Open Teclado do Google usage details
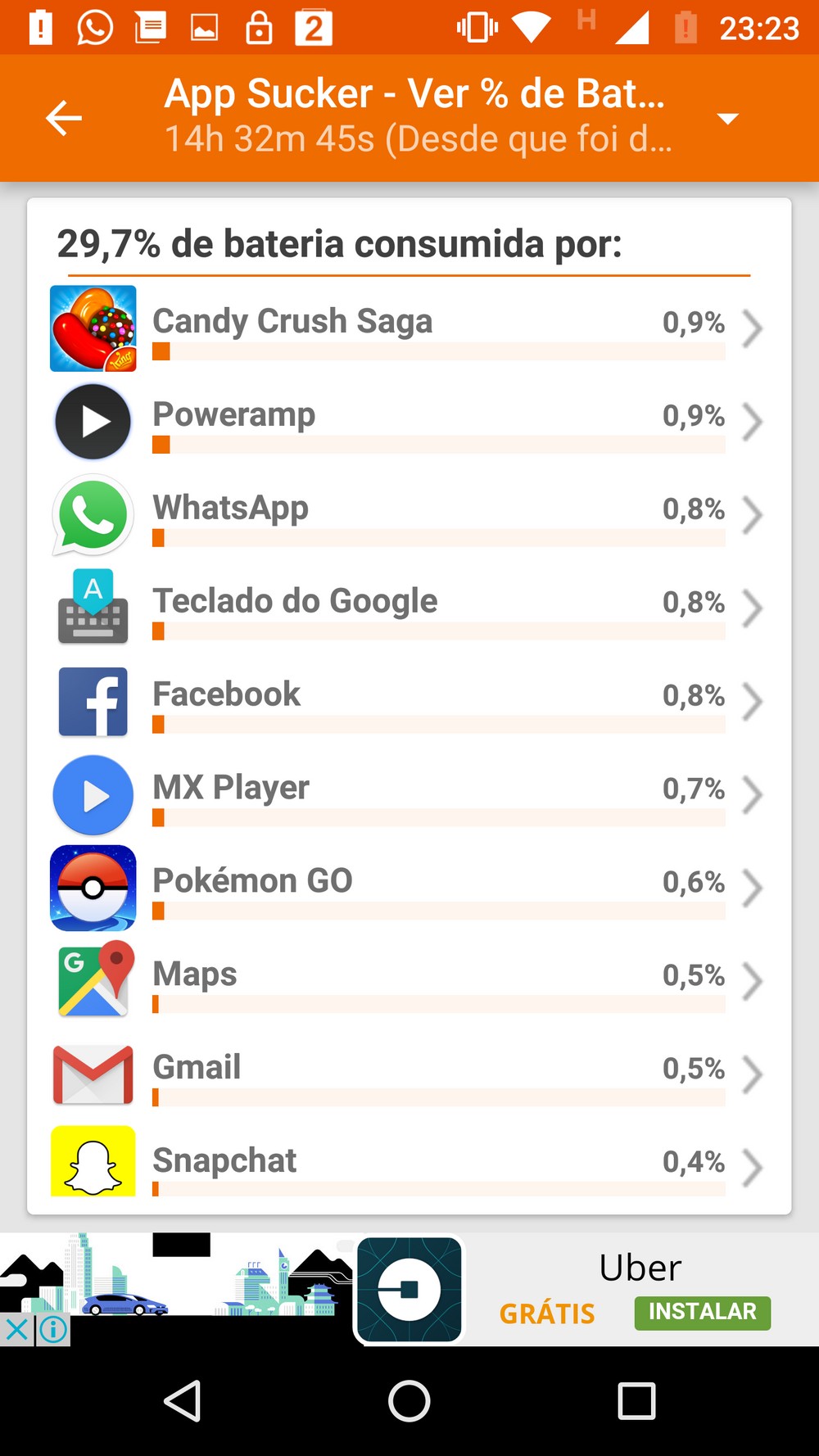This screenshot has height=1456, width=819. [x=408, y=608]
